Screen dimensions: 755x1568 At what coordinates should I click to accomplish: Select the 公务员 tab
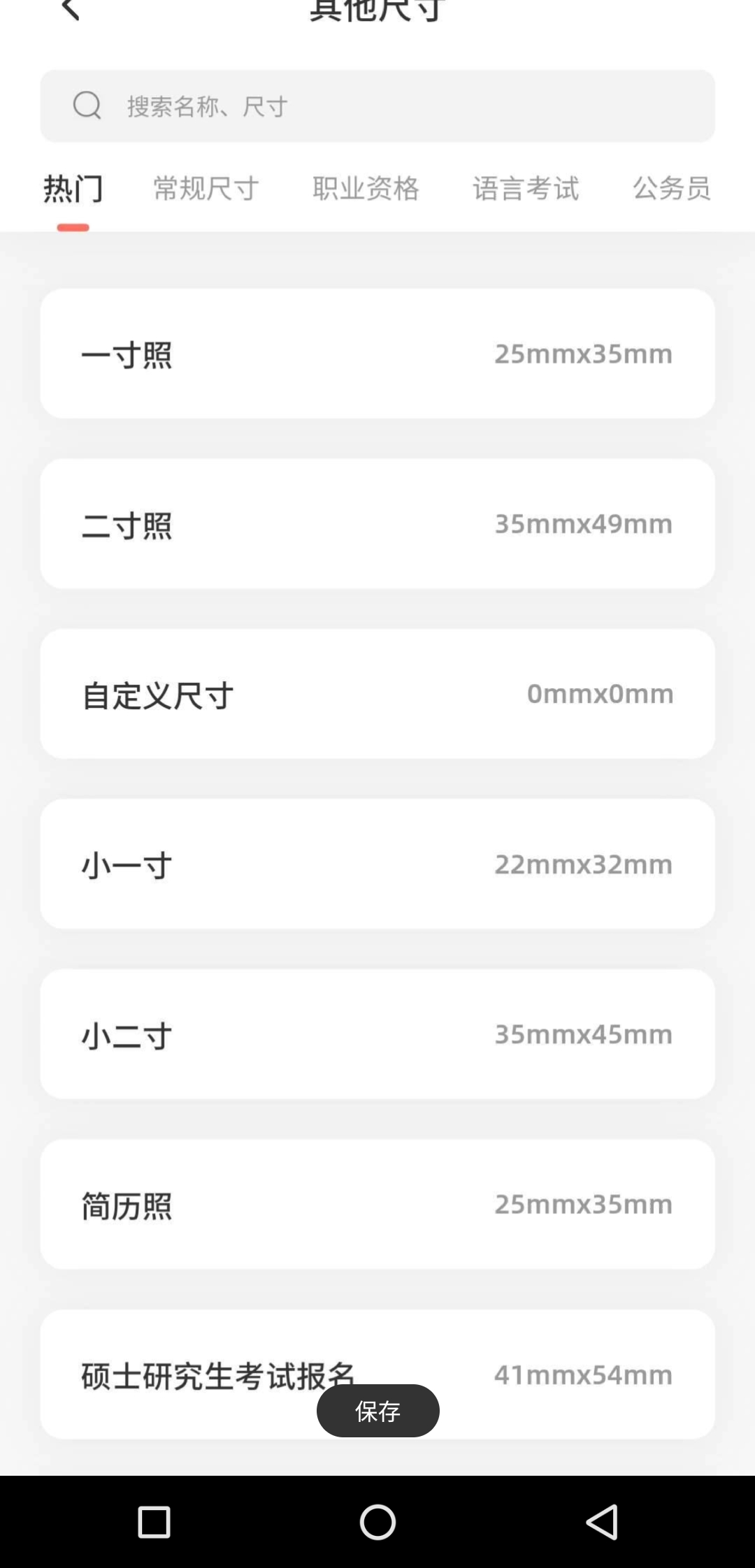pyautogui.click(x=671, y=189)
